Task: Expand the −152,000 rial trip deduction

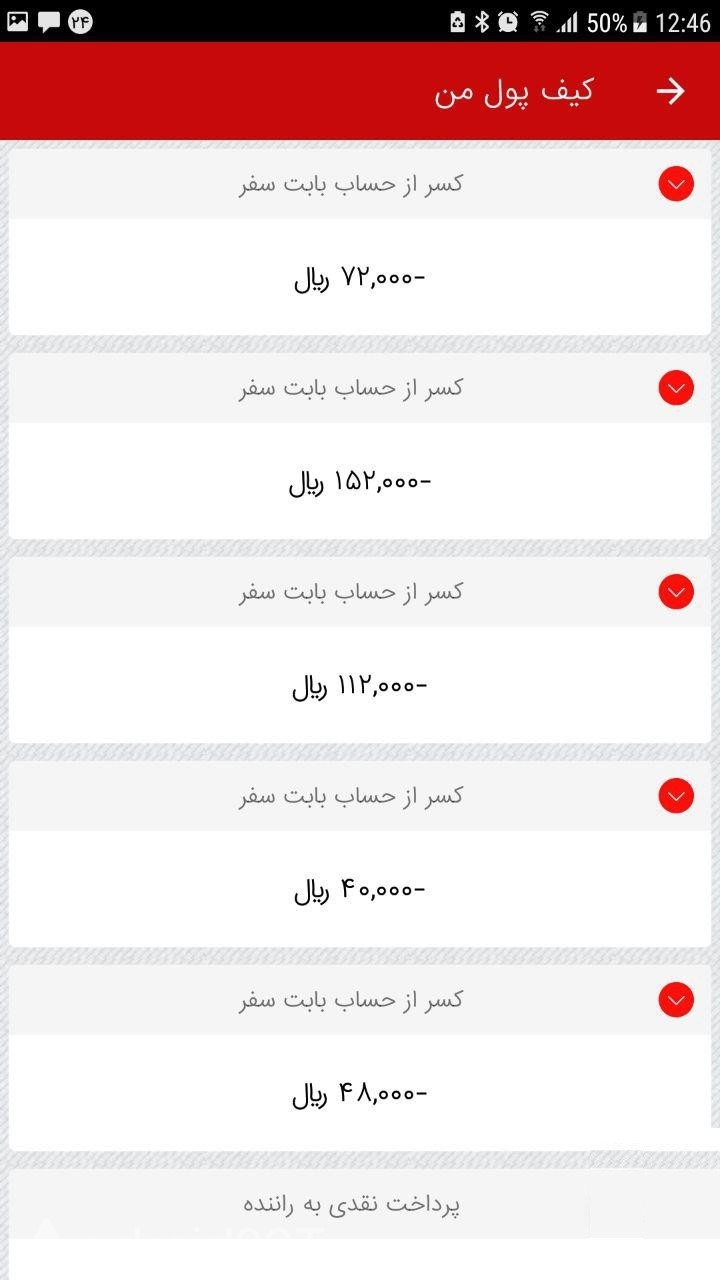Action: point(676,388)
